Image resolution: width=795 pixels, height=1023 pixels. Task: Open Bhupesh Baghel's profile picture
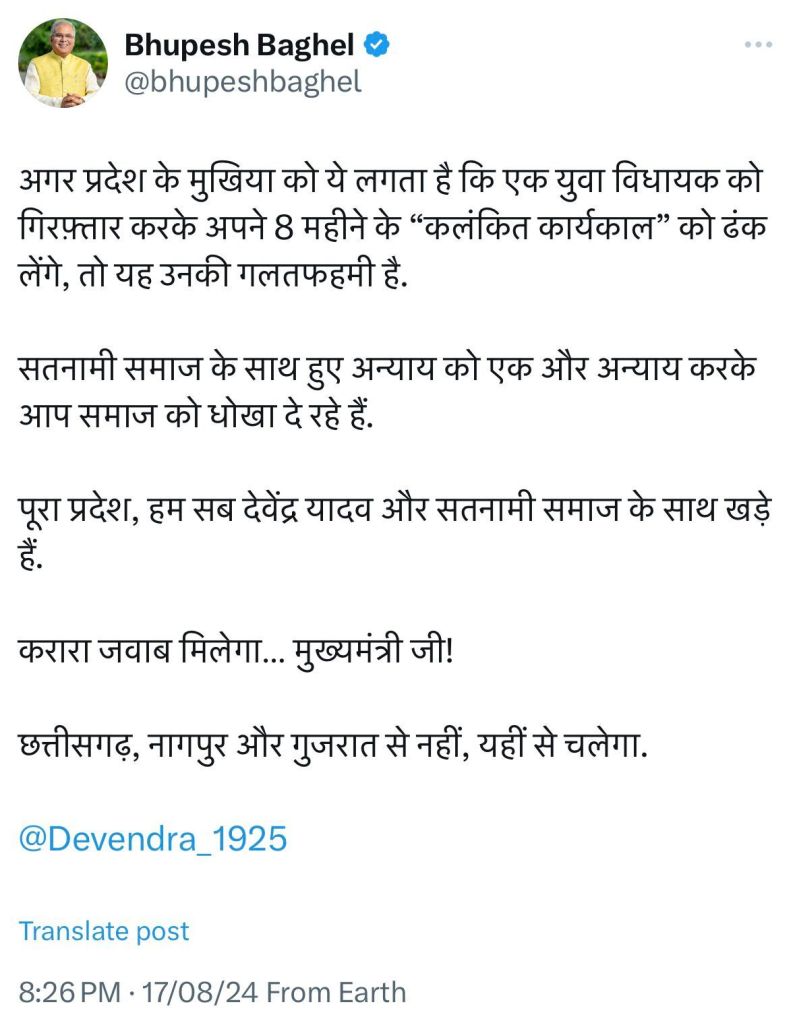[x=62, y=63]
